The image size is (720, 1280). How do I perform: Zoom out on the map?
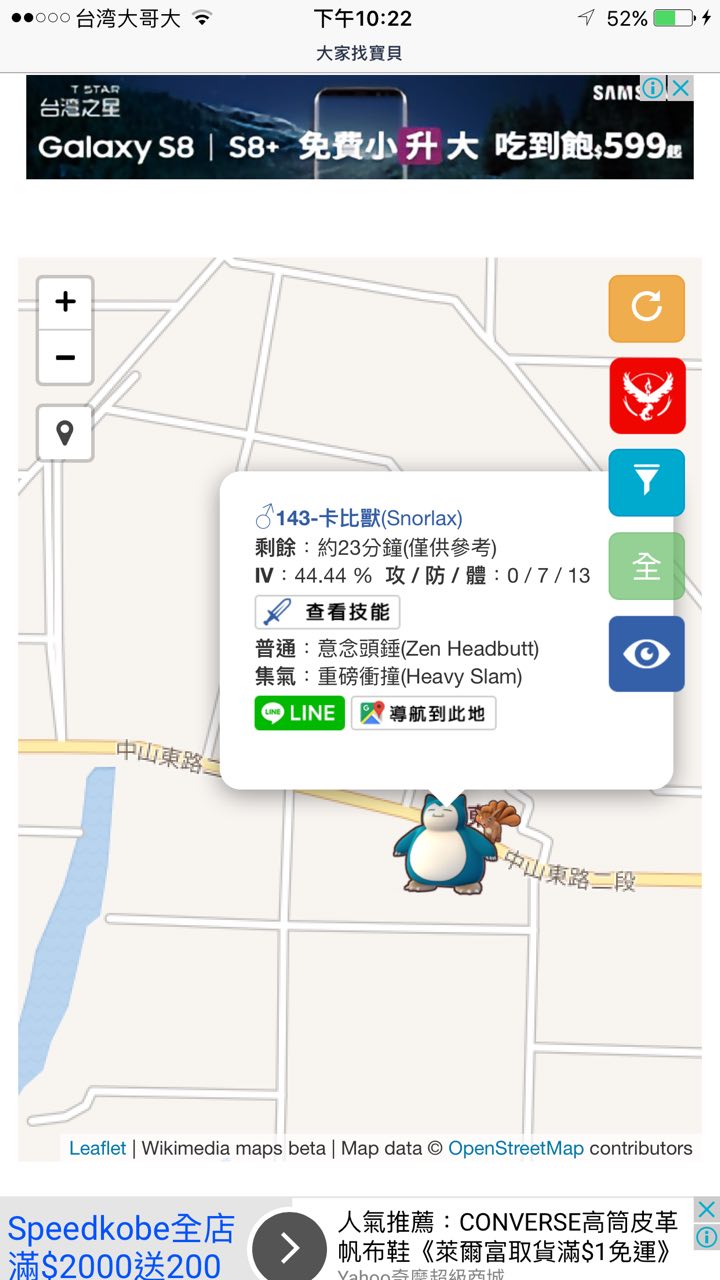65,358
